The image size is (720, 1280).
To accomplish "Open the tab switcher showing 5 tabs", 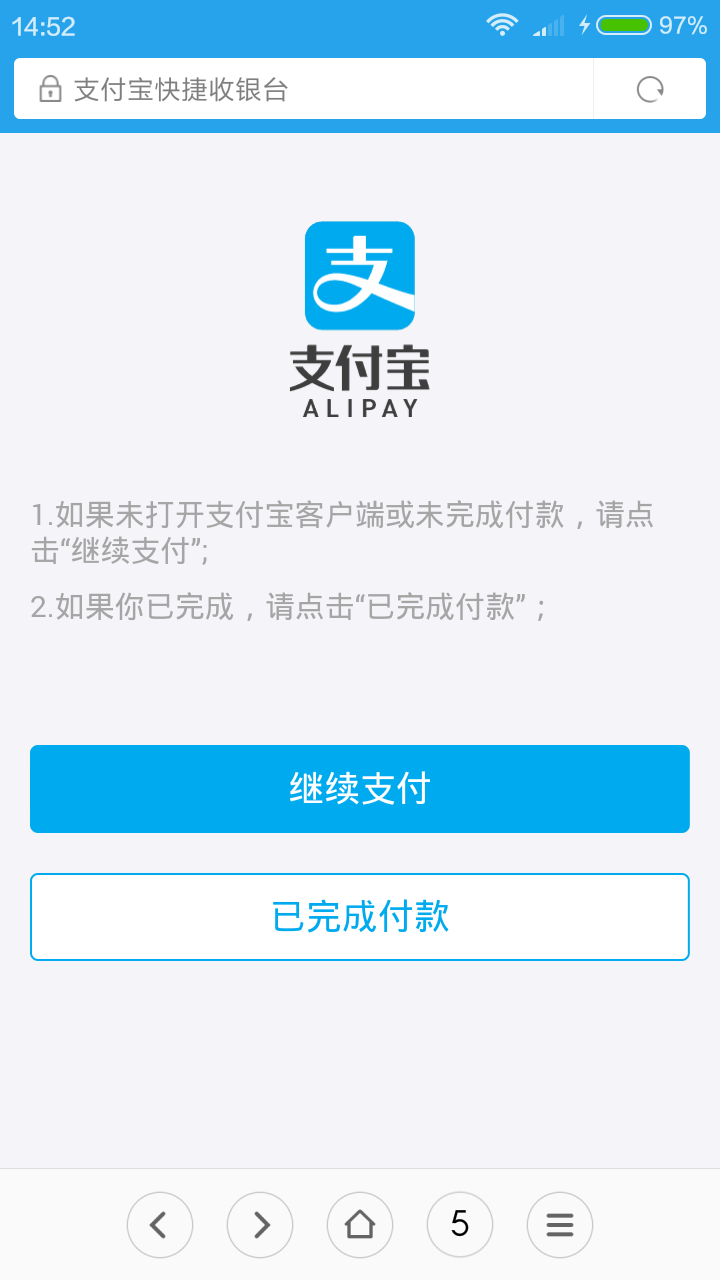I will click(x=460, y=1224).
